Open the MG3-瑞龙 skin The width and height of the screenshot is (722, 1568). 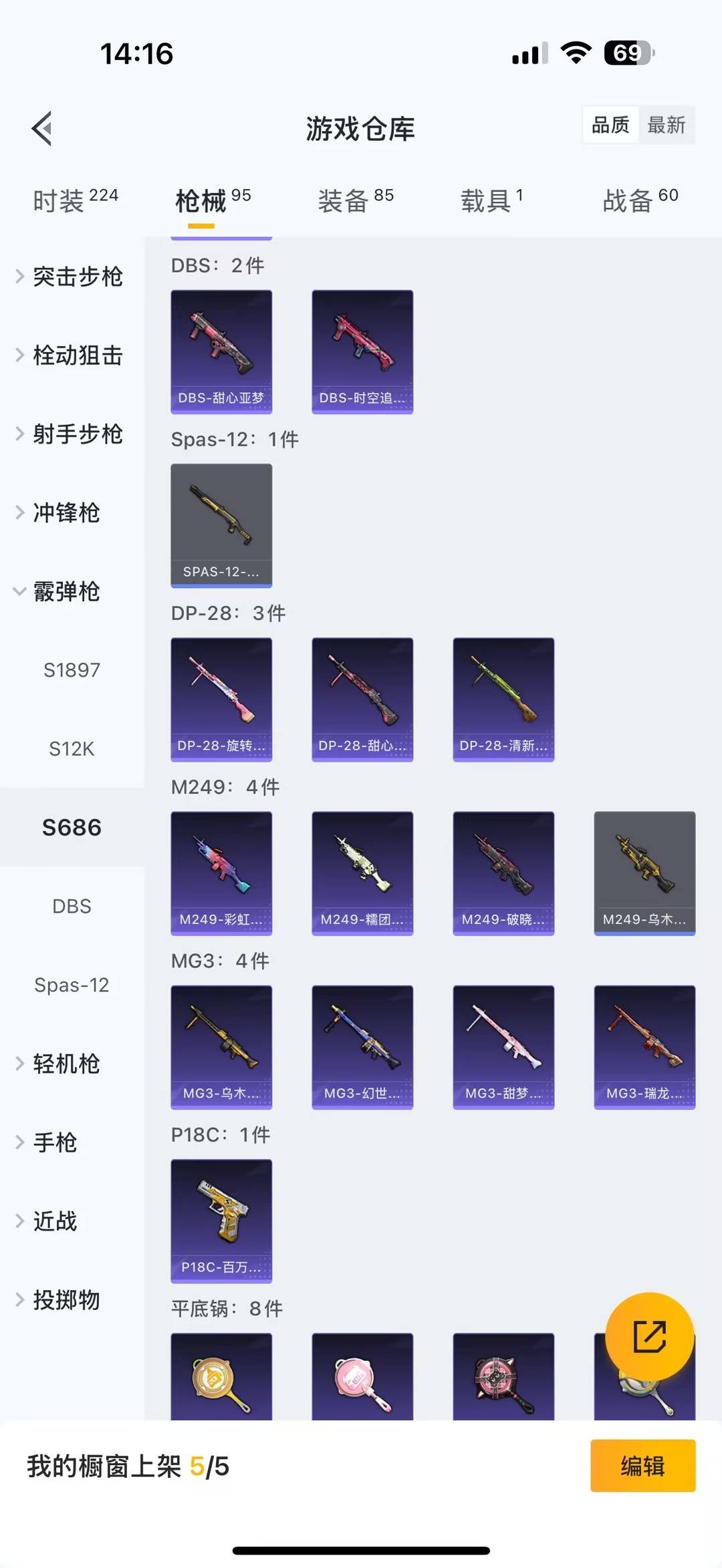click(x=644, y=1046)
